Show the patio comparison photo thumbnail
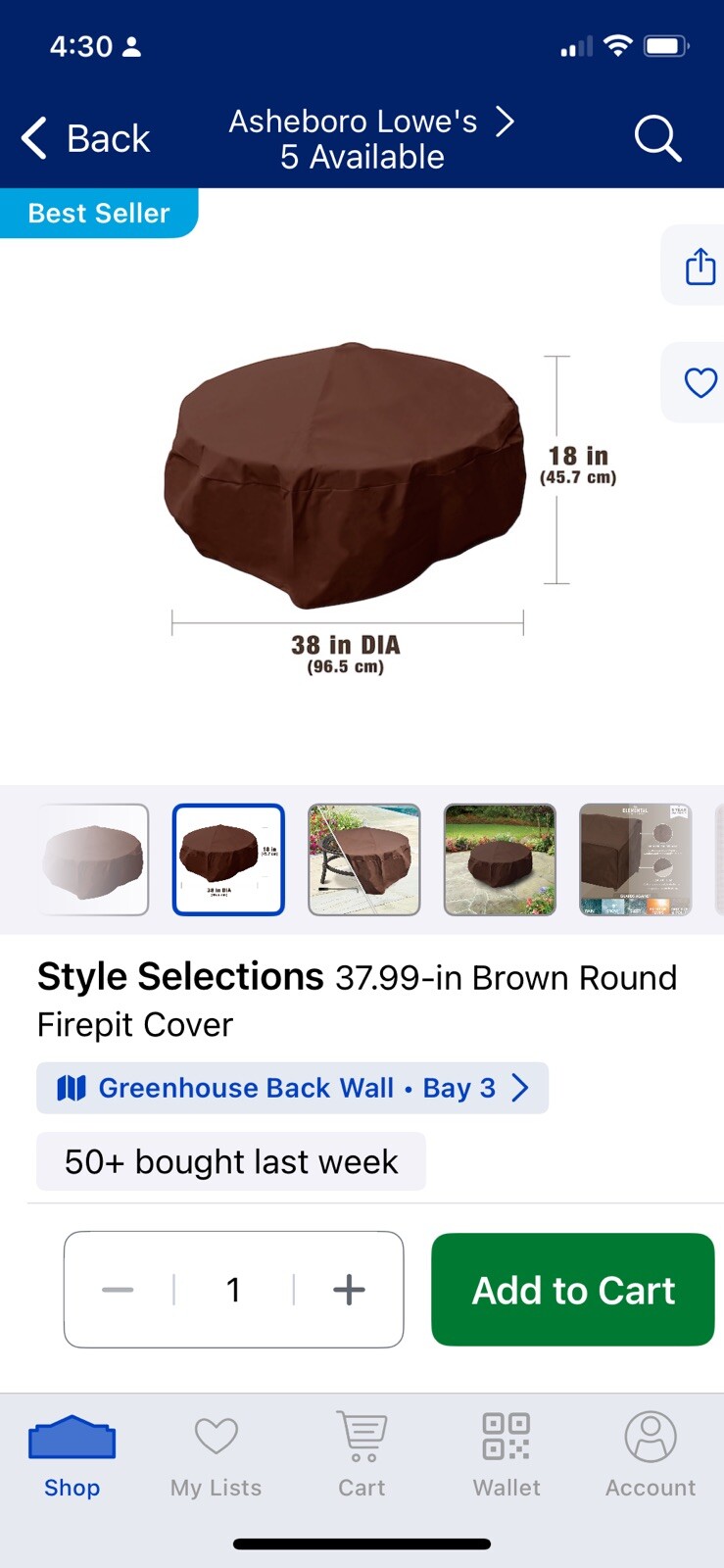This screenshot has width=724, height=1568. coord(363,859)
